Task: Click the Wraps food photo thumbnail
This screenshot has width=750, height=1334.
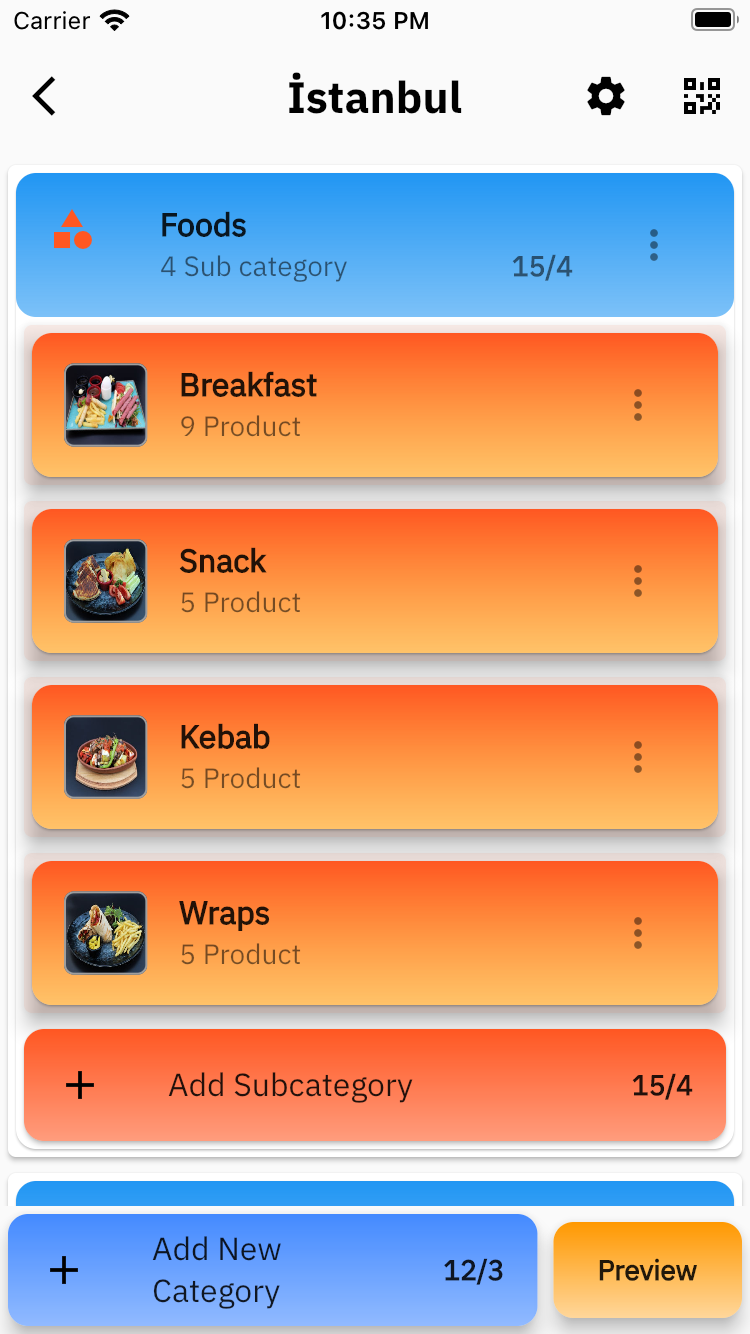Action: pos(105,933)
